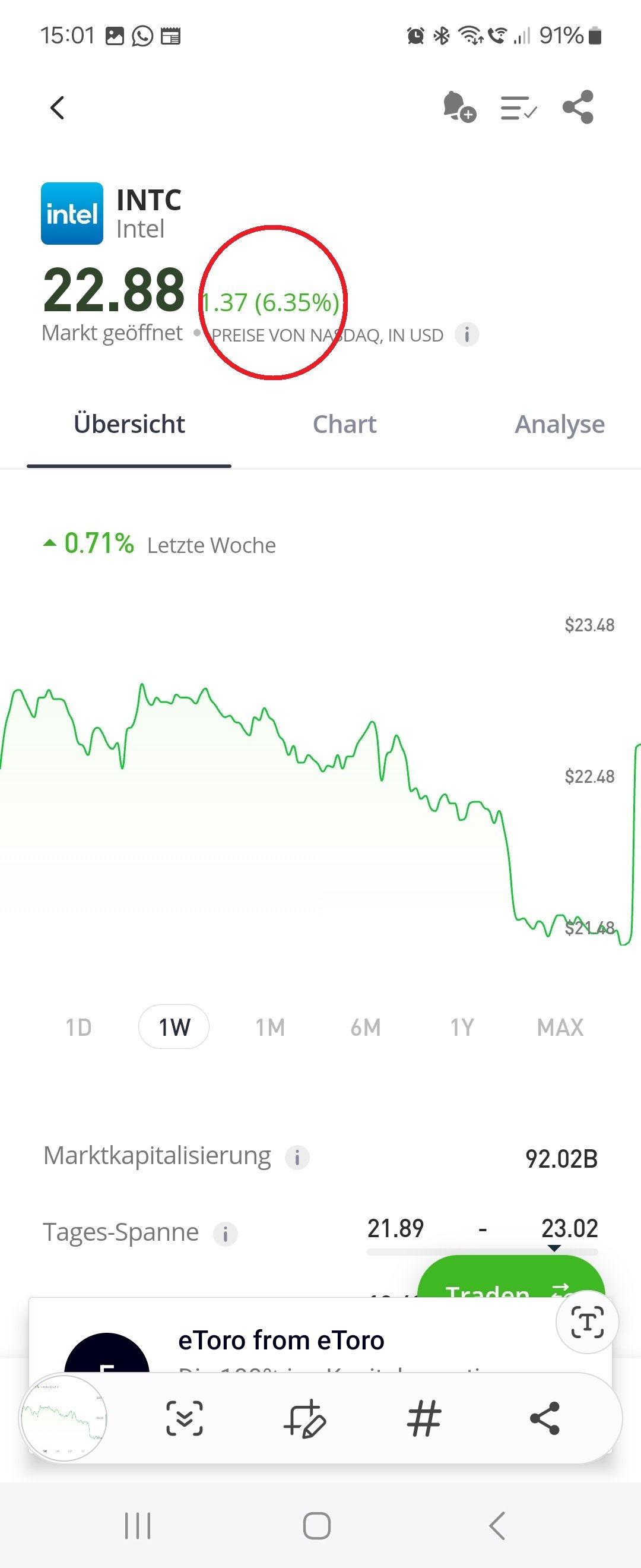Image resolution: width=641 pixels, height=1568 pixels.
Task: Select the MAX chart range
Action: click(x=560, y=1028)
